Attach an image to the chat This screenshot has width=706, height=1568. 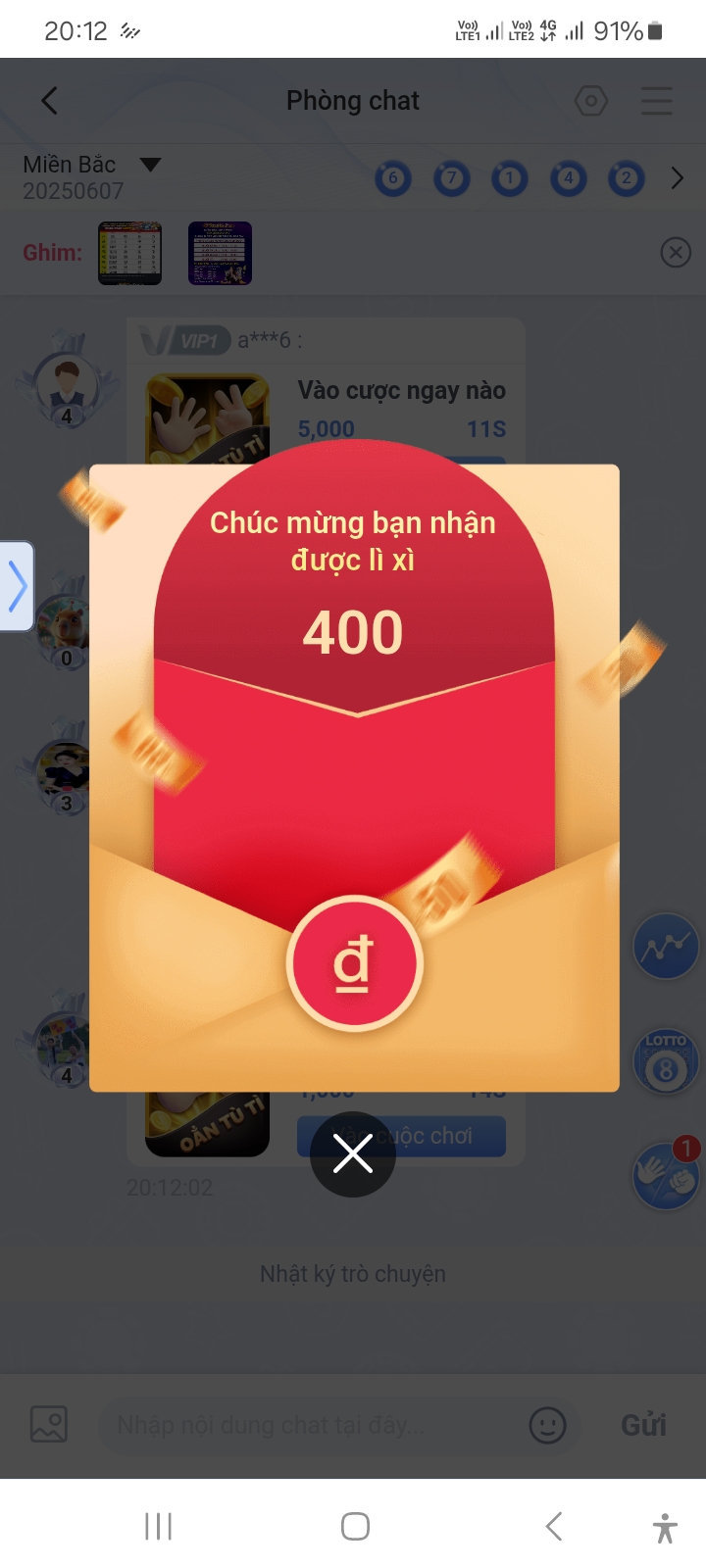point(49,1424)
